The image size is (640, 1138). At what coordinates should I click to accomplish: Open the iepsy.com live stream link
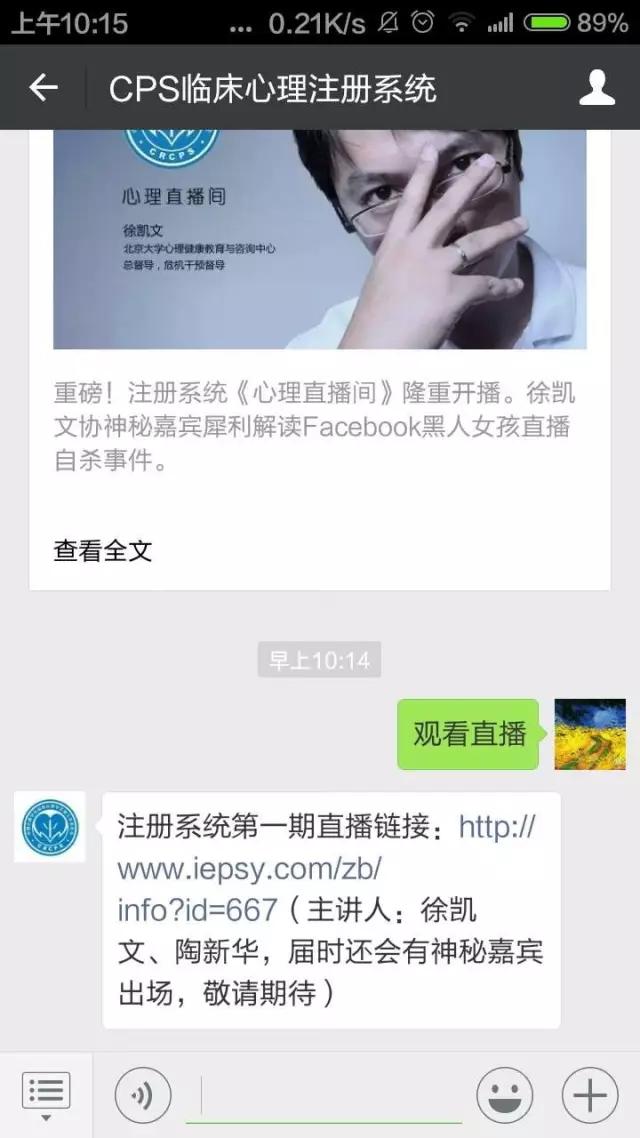click(x=326, y=869)
